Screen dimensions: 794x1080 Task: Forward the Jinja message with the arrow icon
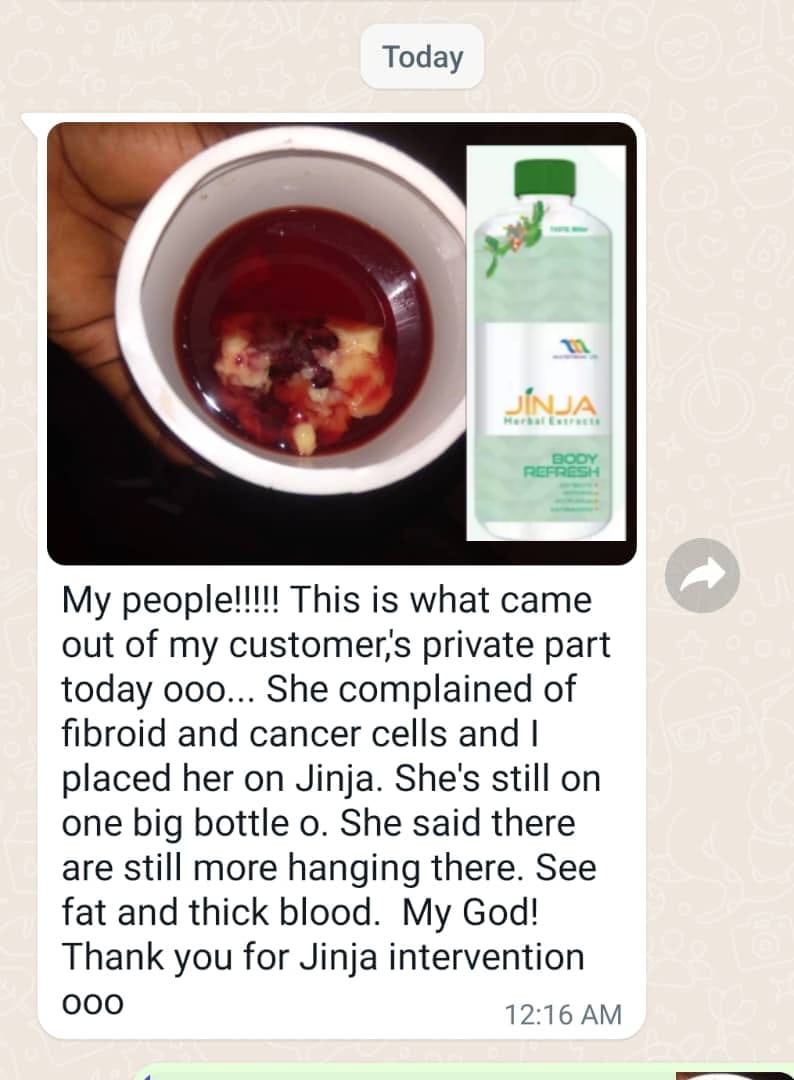point(703,574)
